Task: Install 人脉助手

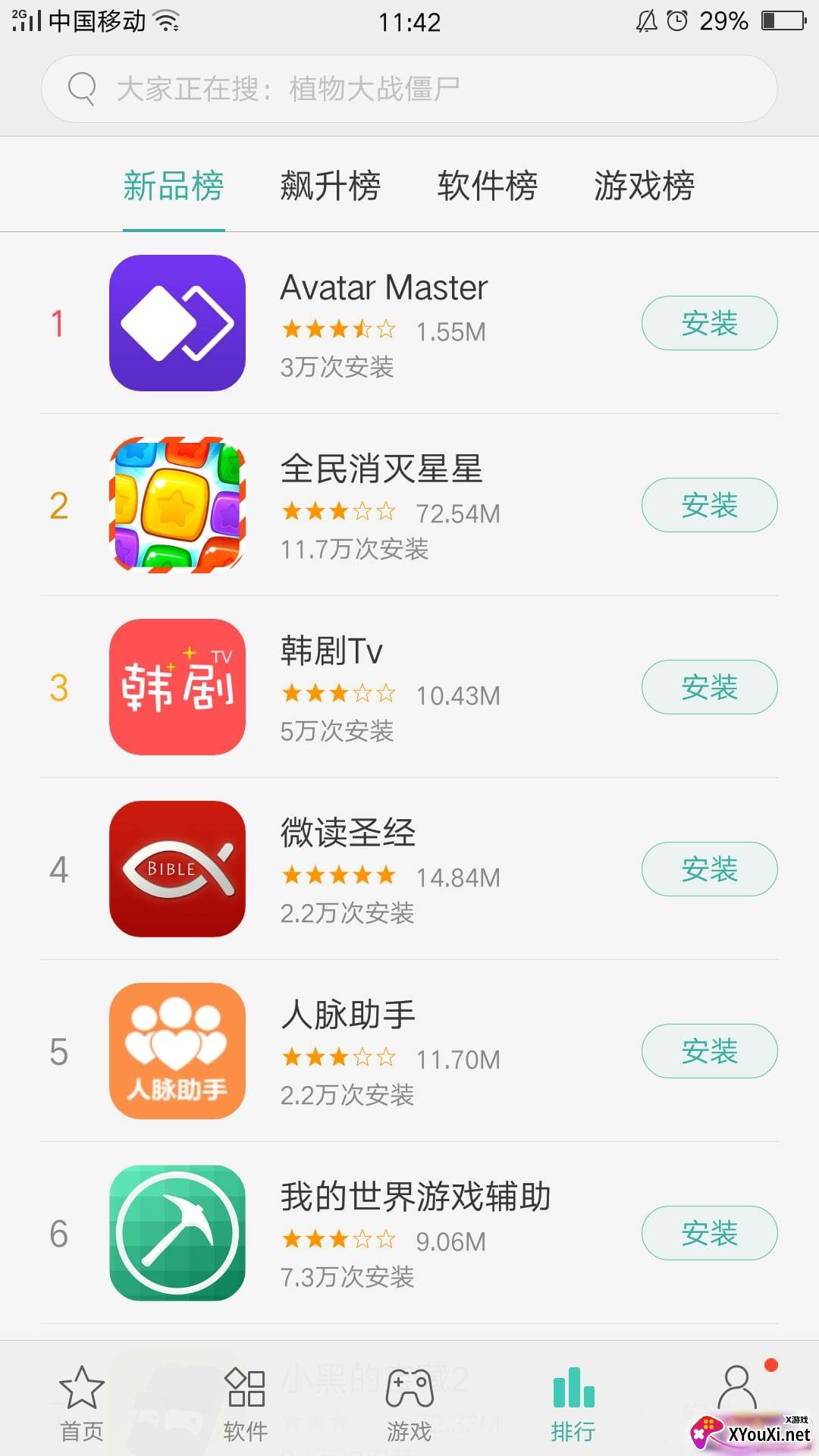Action: click(709, 1052)
